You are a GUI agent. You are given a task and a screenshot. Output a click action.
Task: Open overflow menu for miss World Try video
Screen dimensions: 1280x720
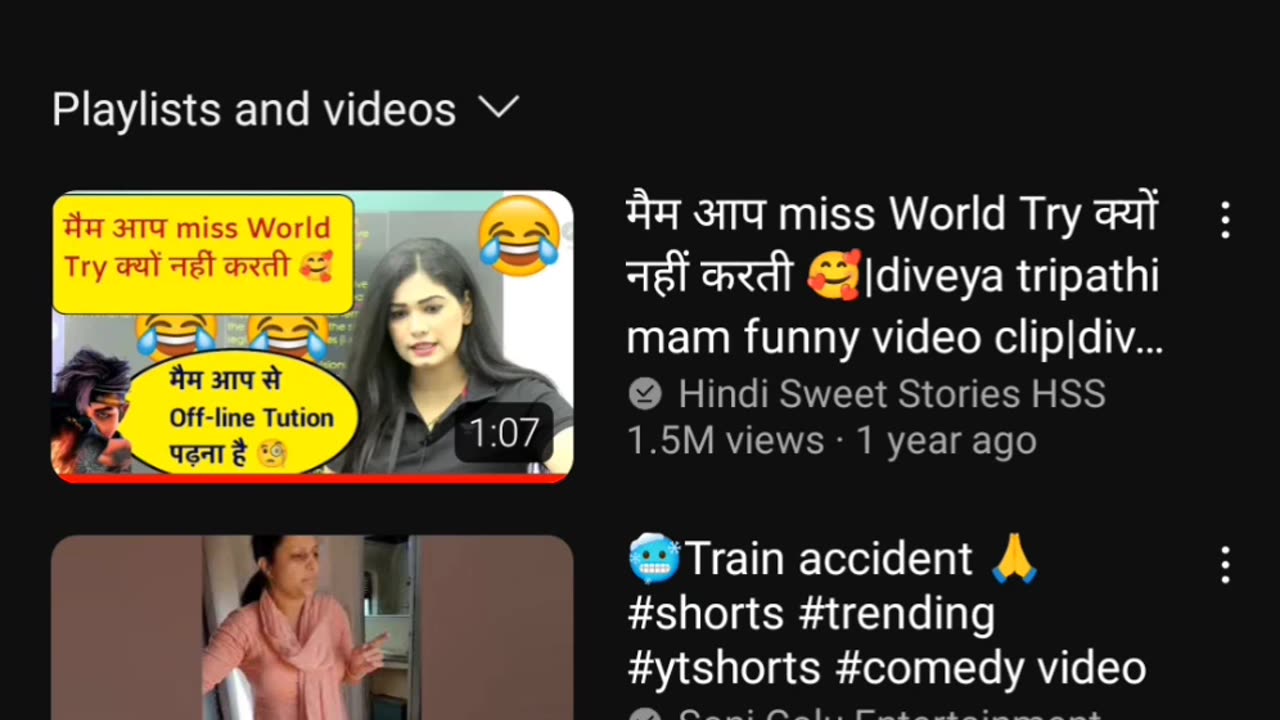tap(1225, 220)
